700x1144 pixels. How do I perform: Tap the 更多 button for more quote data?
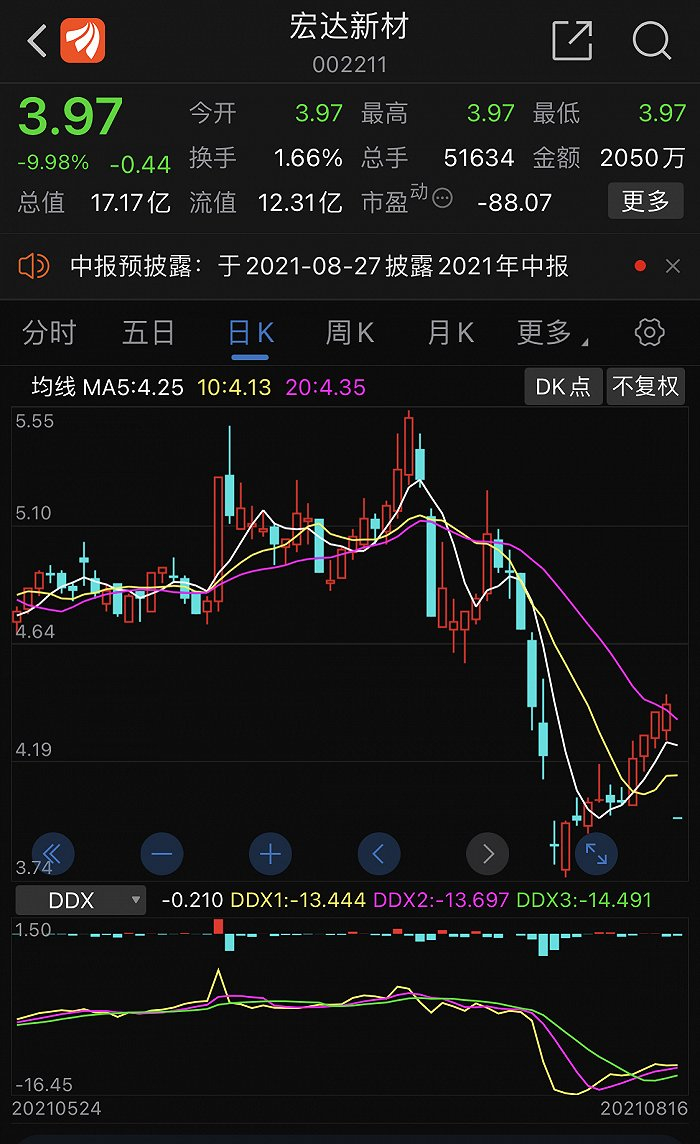tap(645, 202)
